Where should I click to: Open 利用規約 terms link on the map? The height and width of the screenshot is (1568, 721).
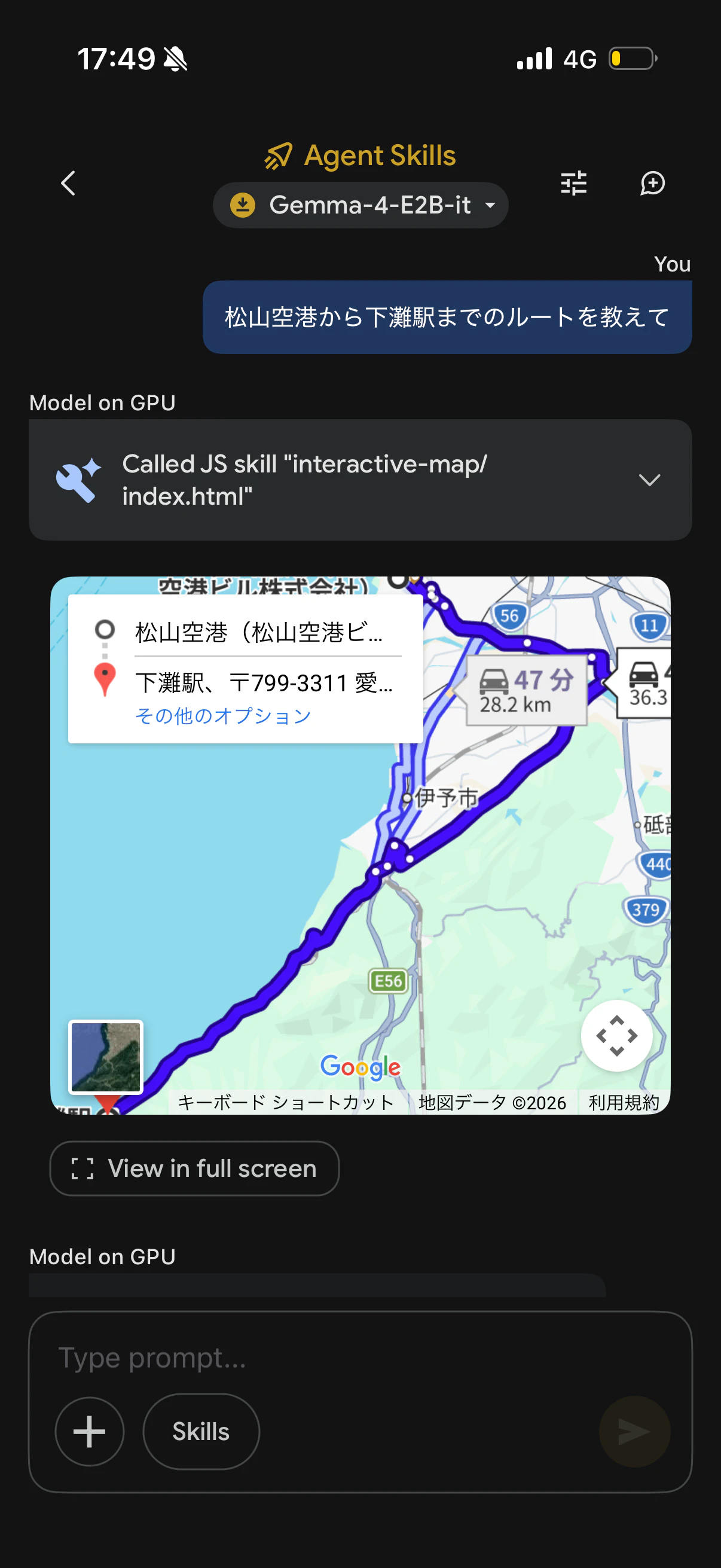click(624, 1102)
